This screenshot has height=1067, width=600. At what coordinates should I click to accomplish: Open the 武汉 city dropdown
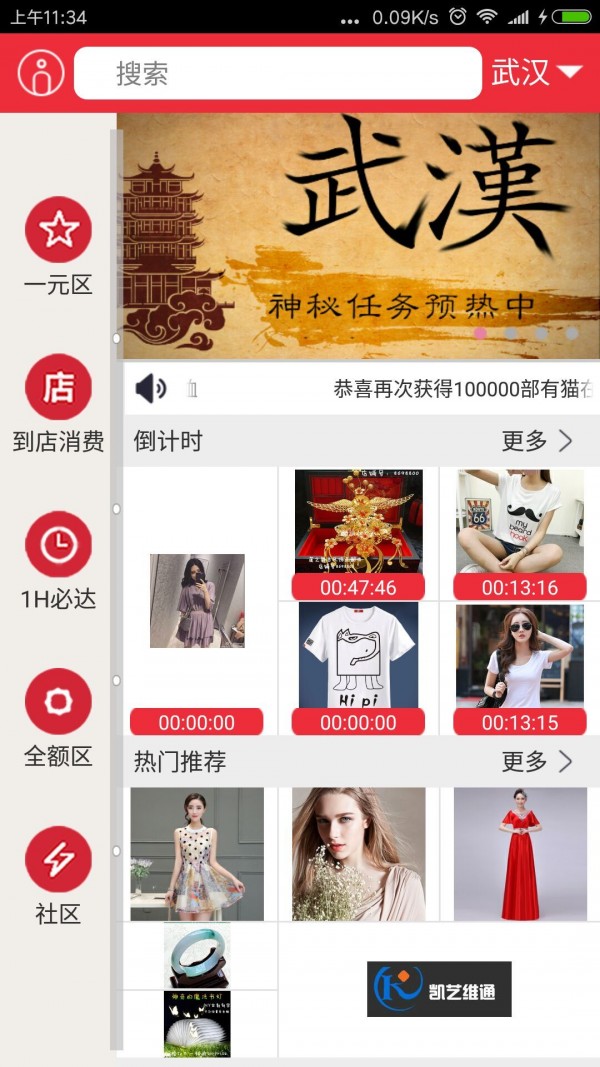[x=537, y=73]
